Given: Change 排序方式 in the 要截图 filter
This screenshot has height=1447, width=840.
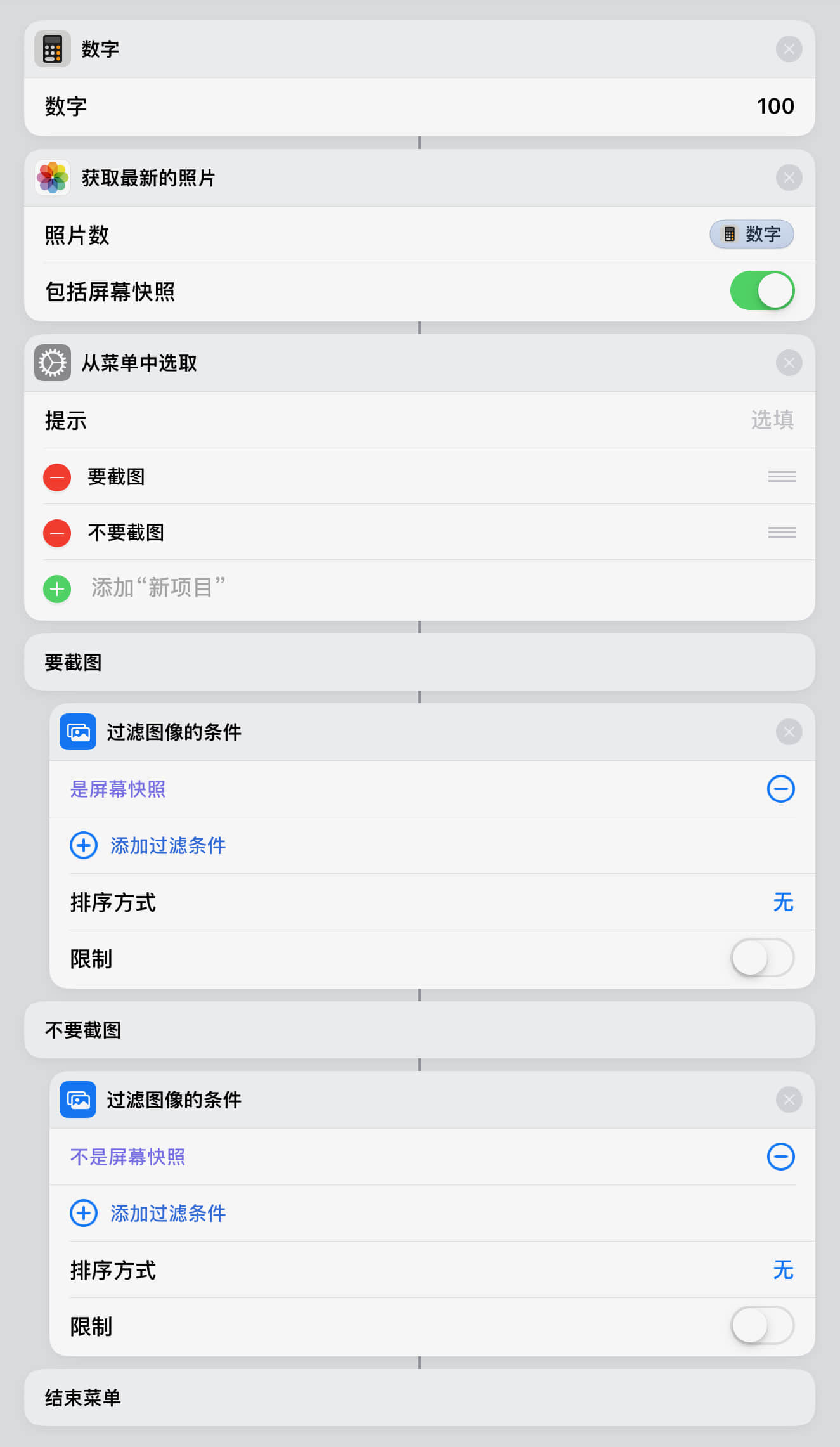Looking at the screenshot, I should [782, 902].
